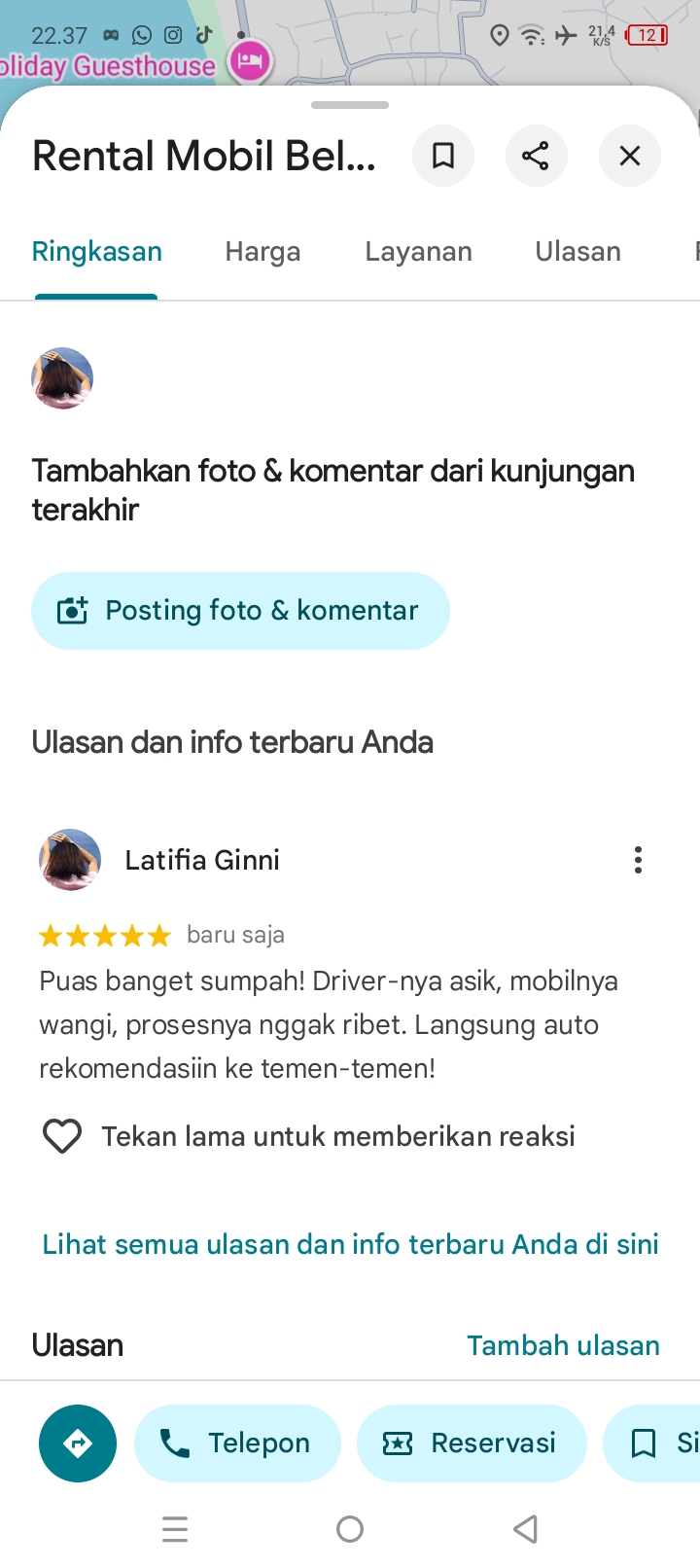
Task: Switch to the Harga tab
Action: 262,252
